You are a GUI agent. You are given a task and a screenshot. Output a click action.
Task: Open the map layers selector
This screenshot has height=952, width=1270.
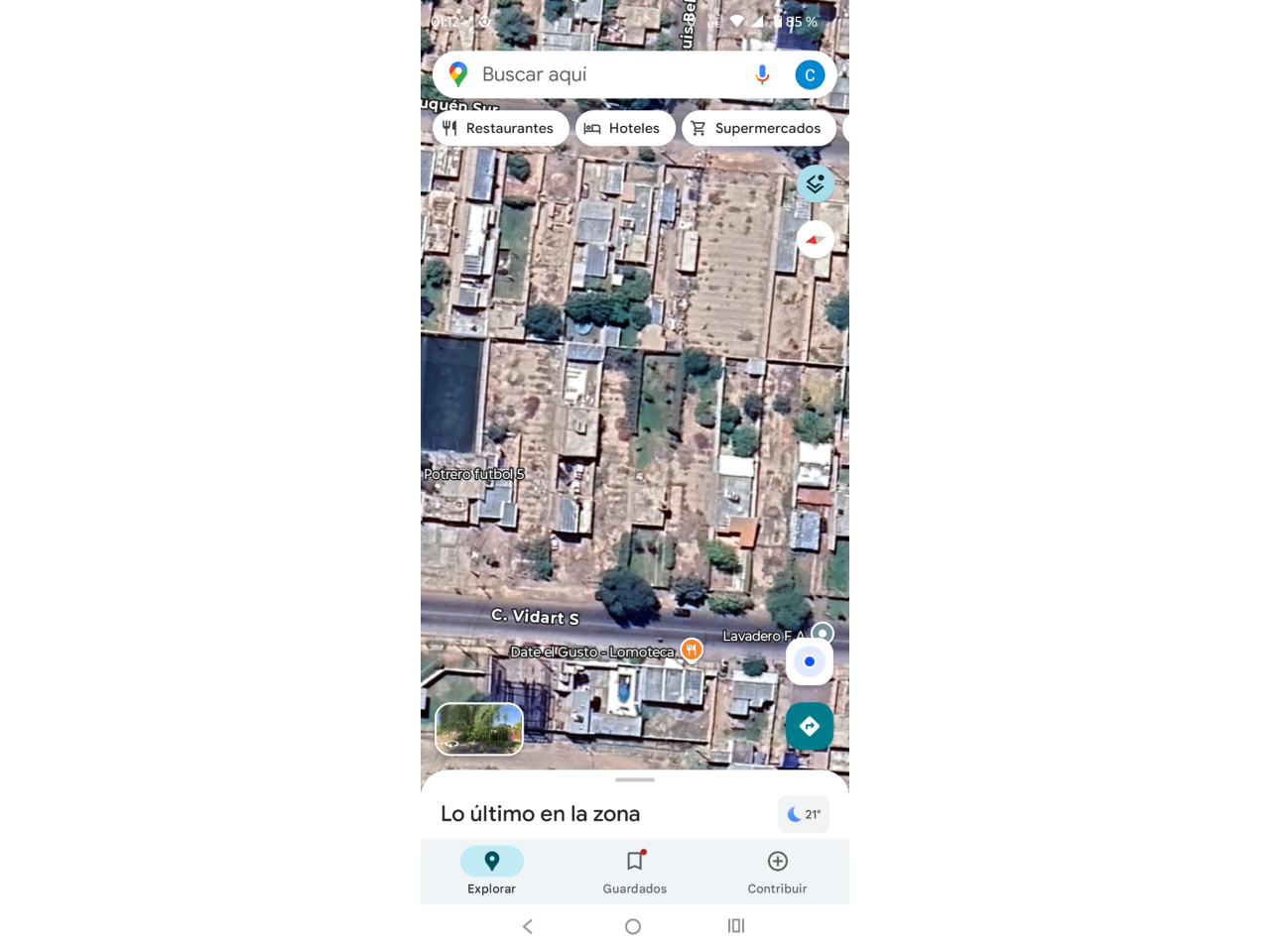(815, 183)
